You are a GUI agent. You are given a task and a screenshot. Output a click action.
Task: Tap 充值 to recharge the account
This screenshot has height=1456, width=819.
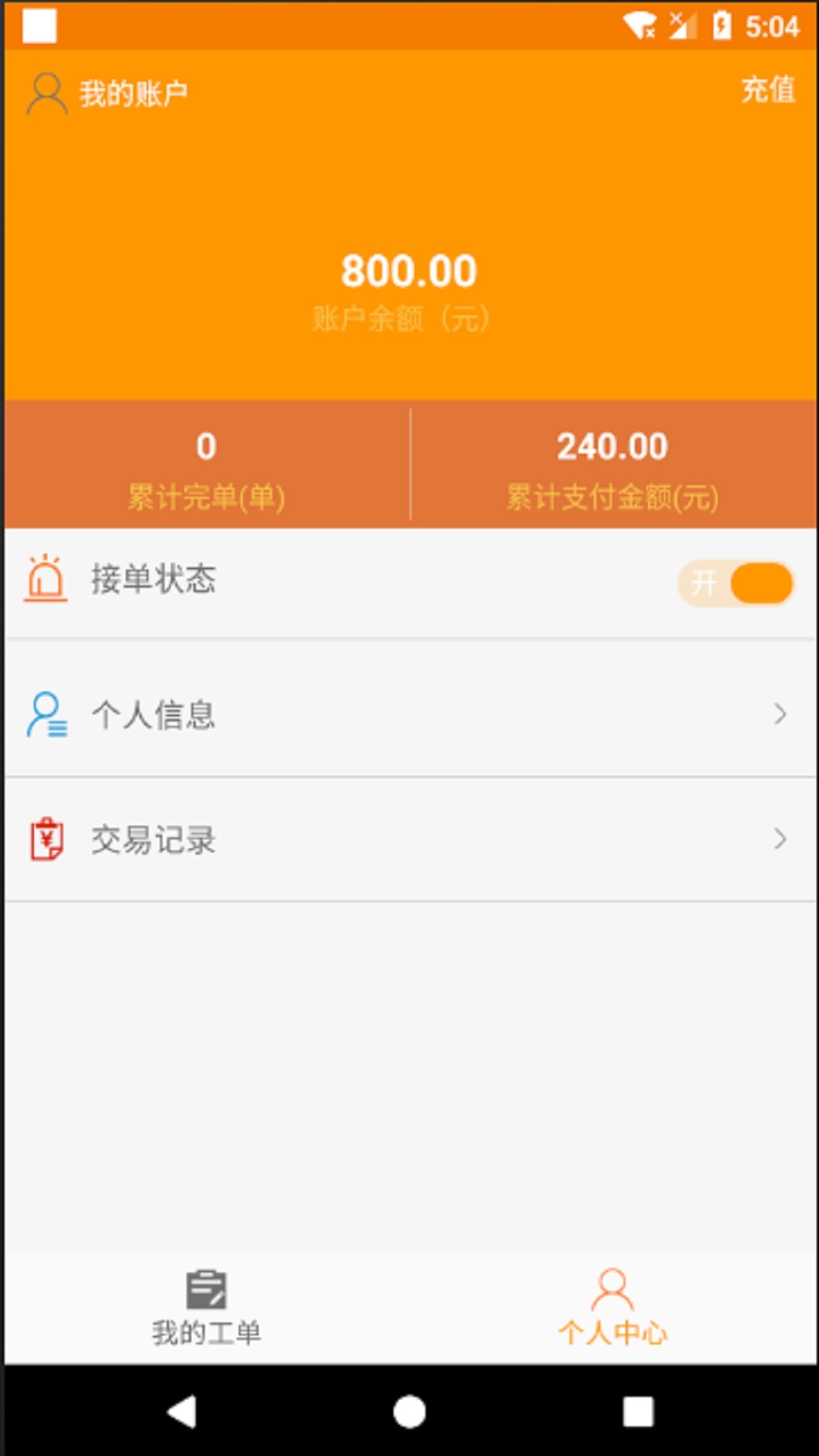[x=767, y=90]
